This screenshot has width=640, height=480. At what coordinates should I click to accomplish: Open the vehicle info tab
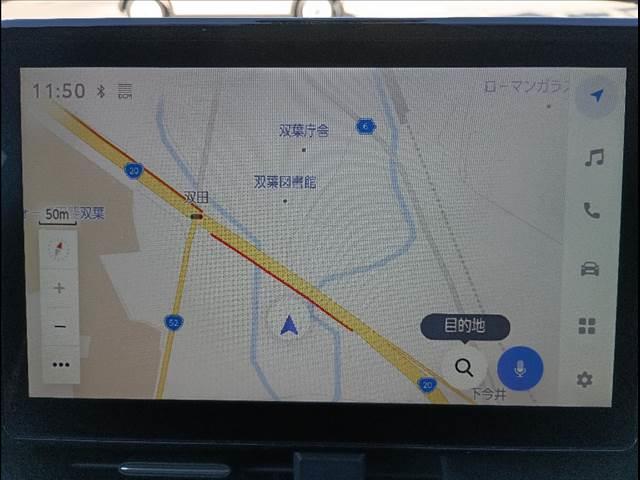coord(590,269)
